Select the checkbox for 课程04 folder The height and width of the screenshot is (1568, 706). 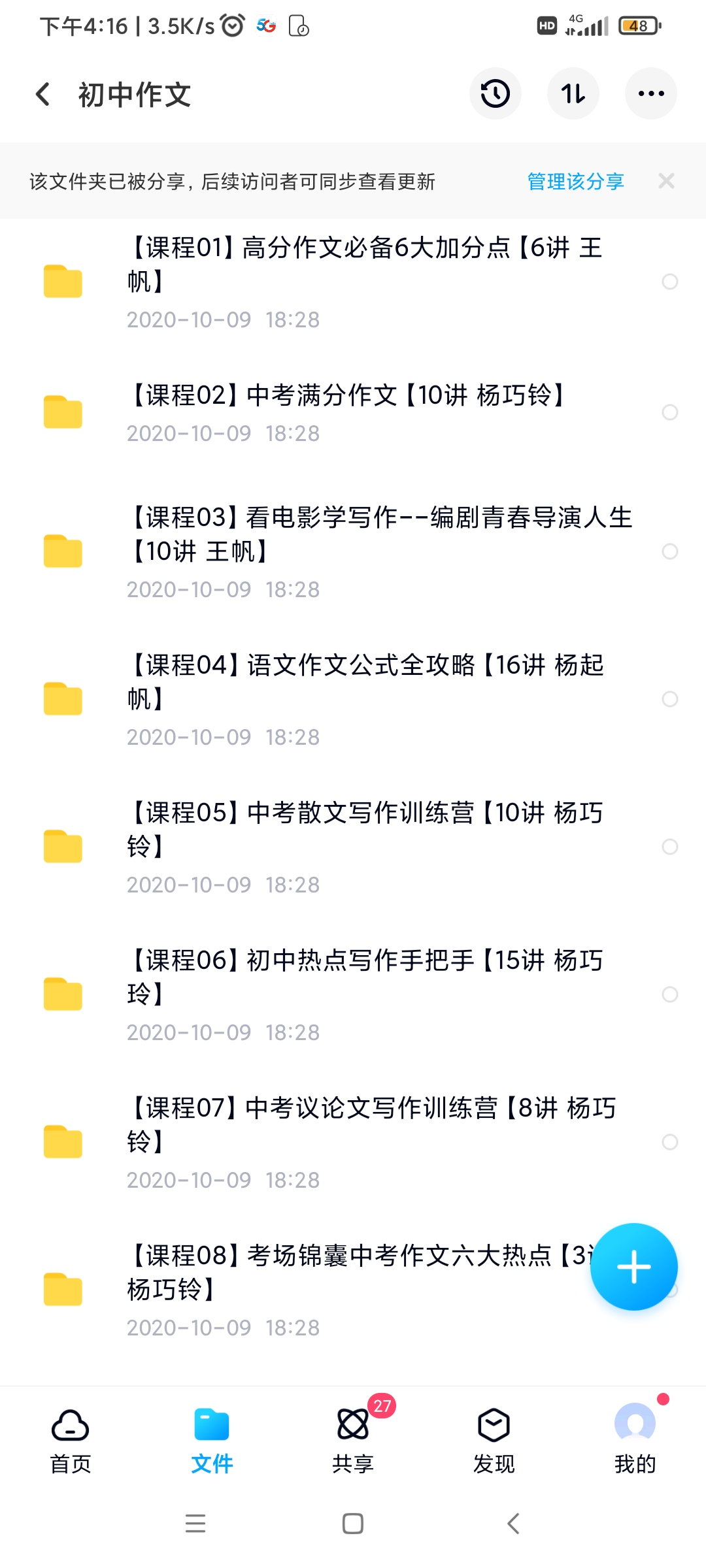(x=669, y=699)
